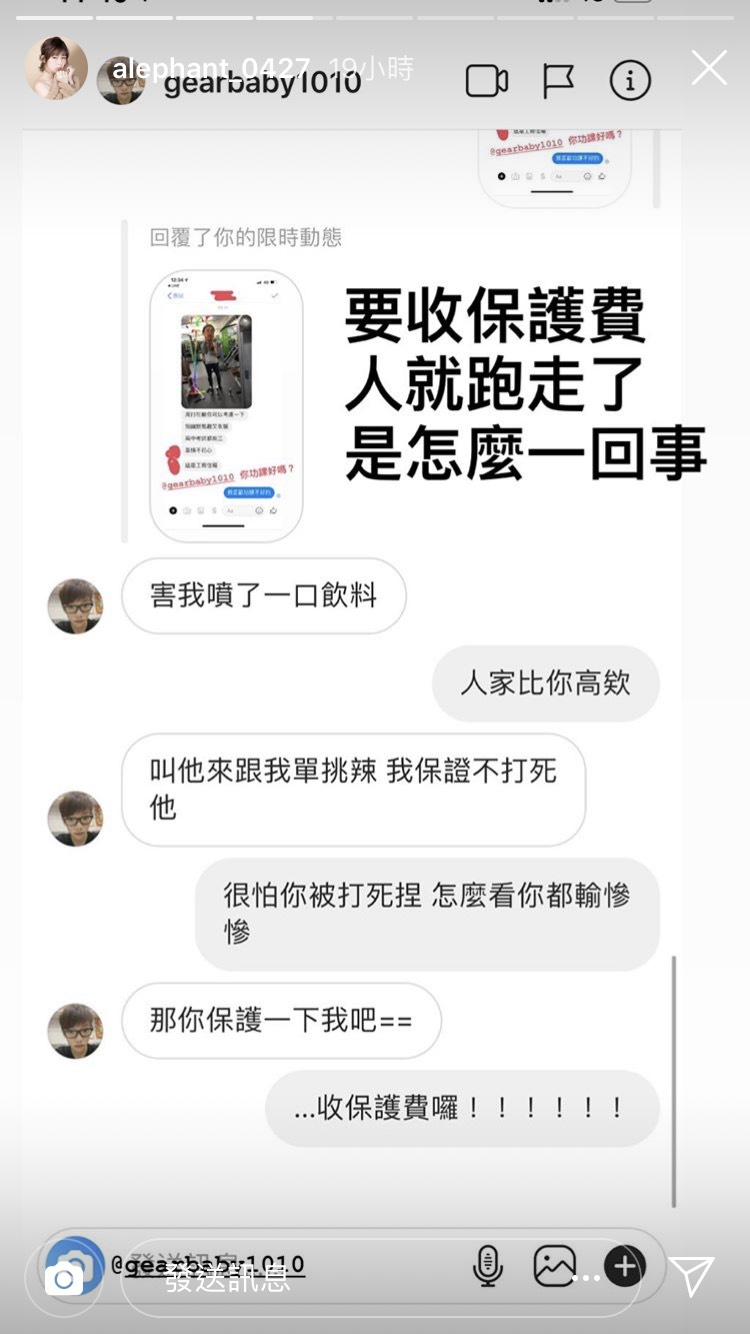750x1334 pixels.
Task: Close the story with the X
Action: pos(709,69)
